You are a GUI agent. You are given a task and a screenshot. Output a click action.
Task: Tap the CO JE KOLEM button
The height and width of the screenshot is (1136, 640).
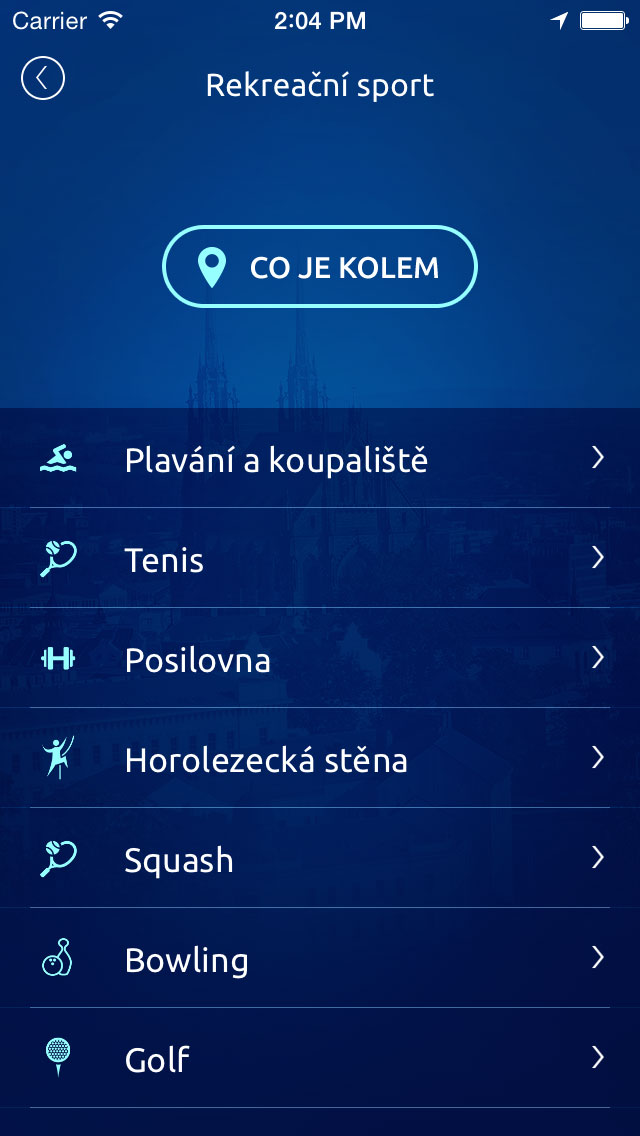coord(320,267)
